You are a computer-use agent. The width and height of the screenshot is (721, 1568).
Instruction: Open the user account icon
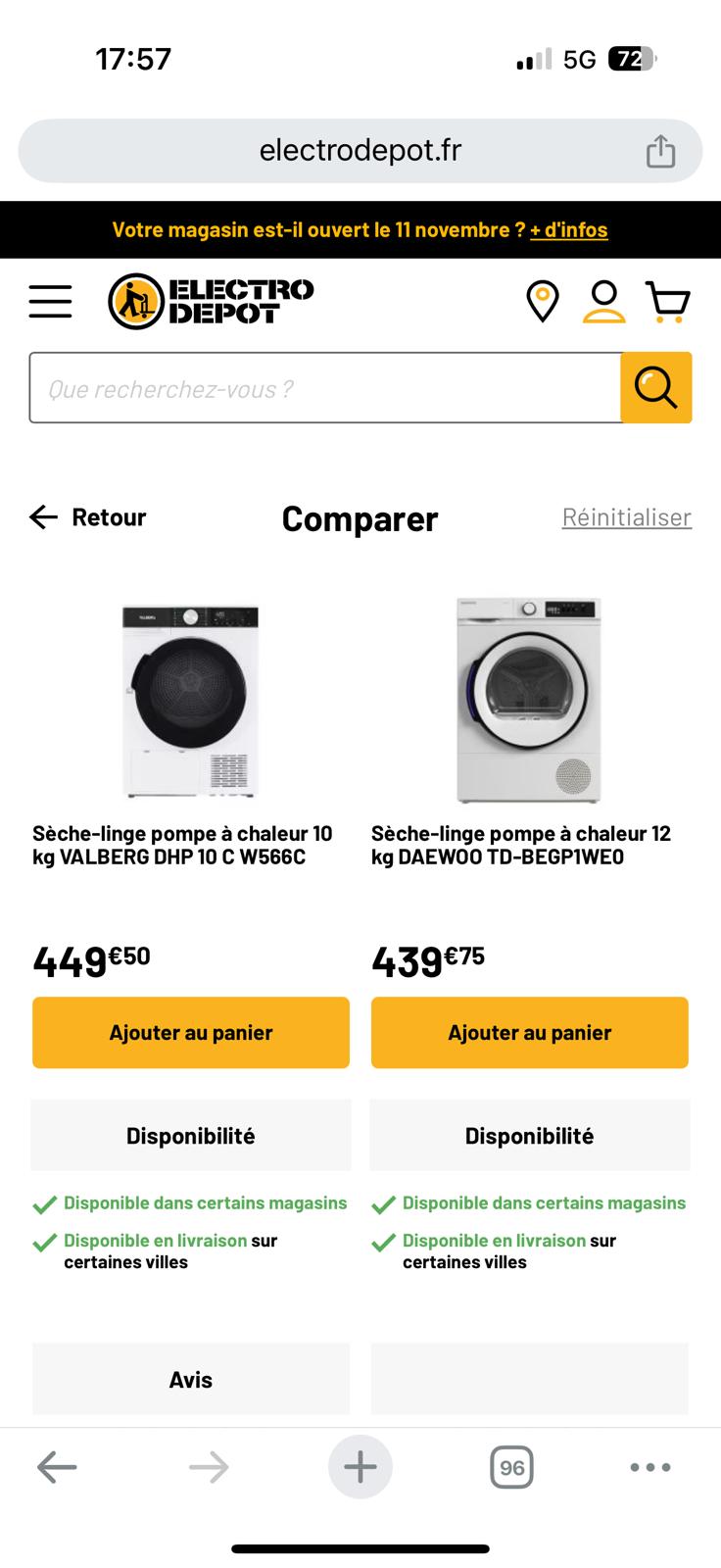click(x=603, y=301)
